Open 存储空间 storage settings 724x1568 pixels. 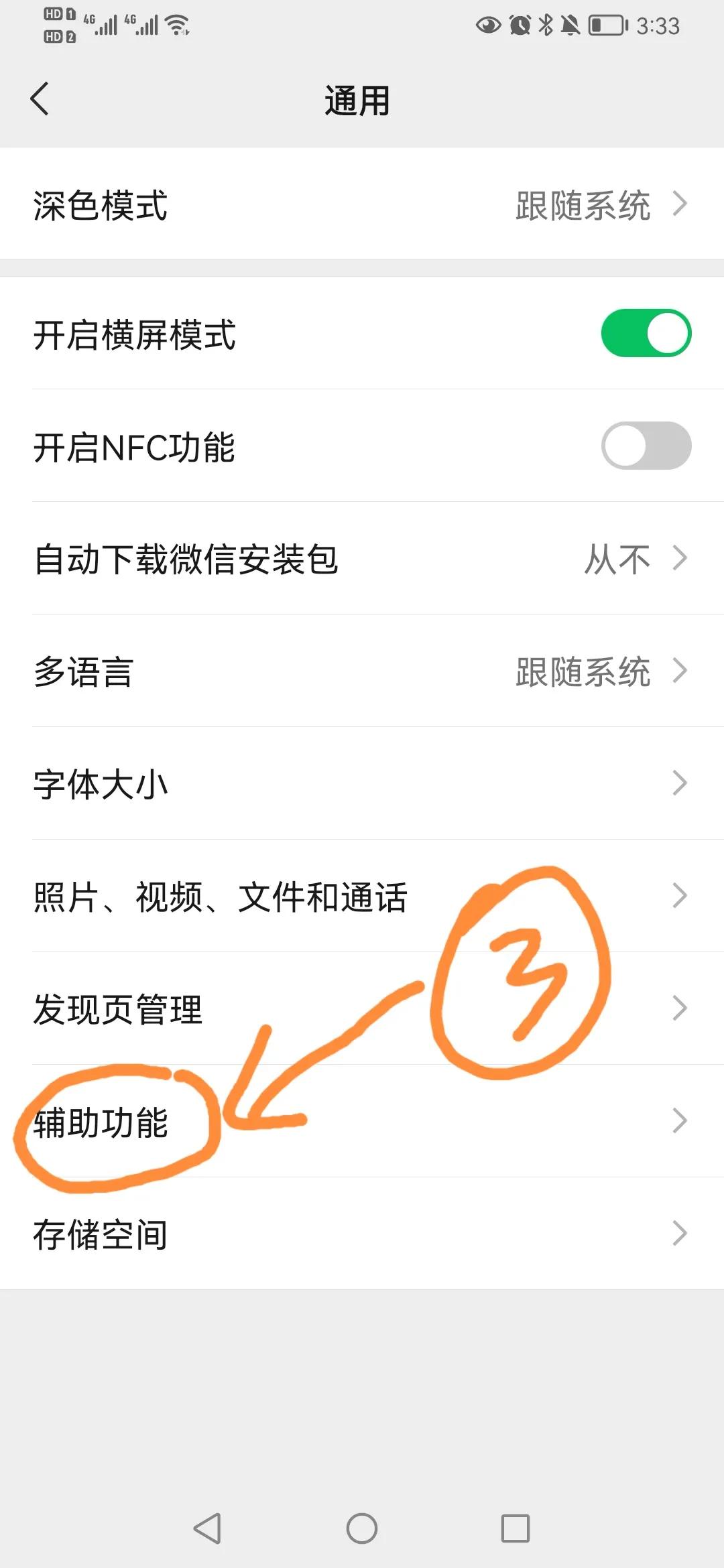362,1234
